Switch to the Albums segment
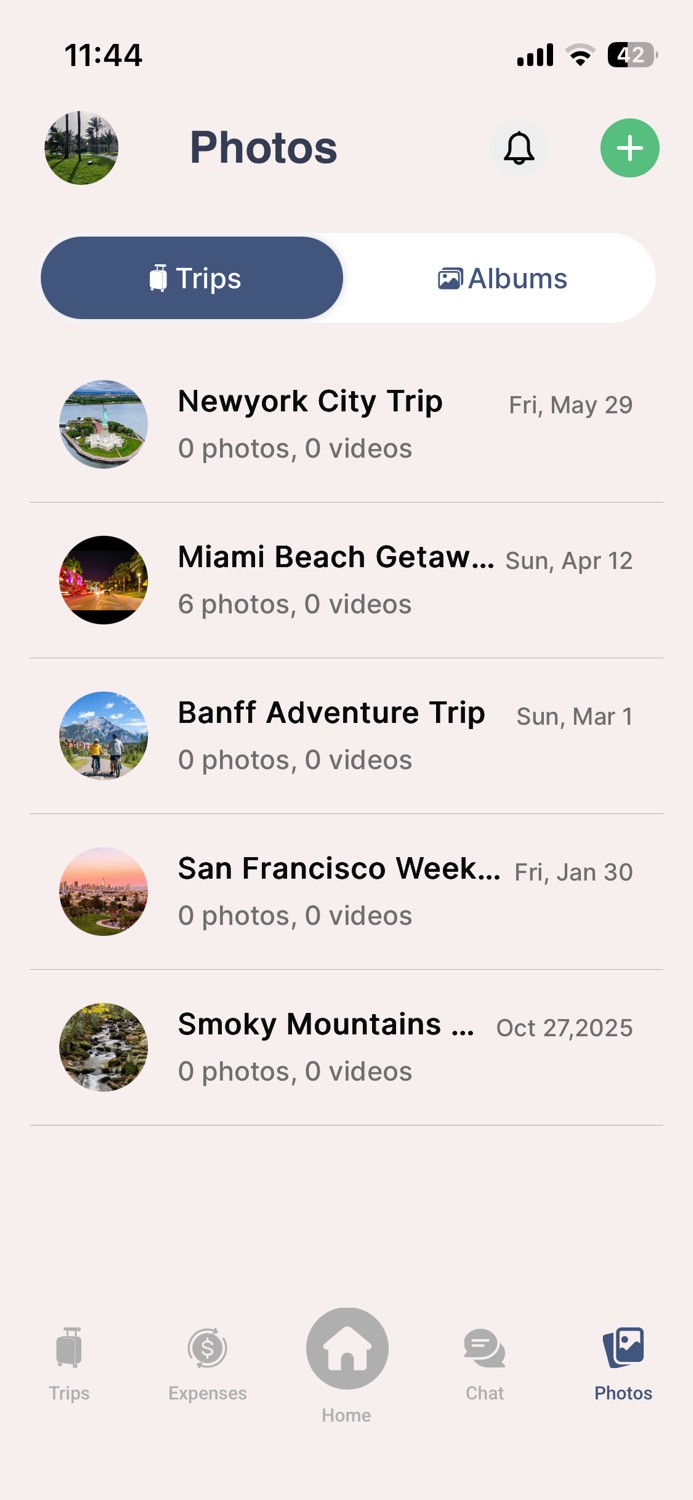 coord(502,278)
